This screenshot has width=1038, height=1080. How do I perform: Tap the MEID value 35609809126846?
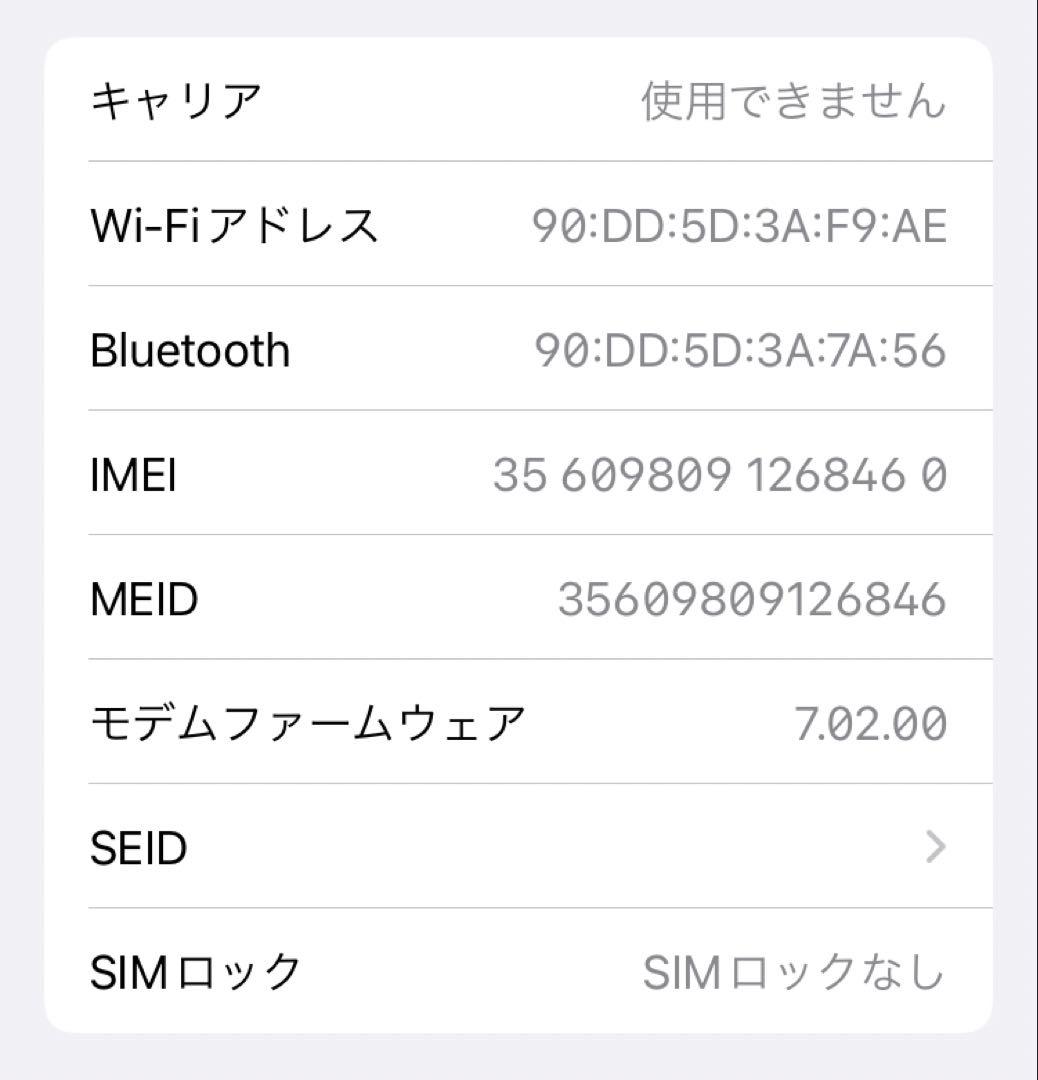[x=763, y=599]
